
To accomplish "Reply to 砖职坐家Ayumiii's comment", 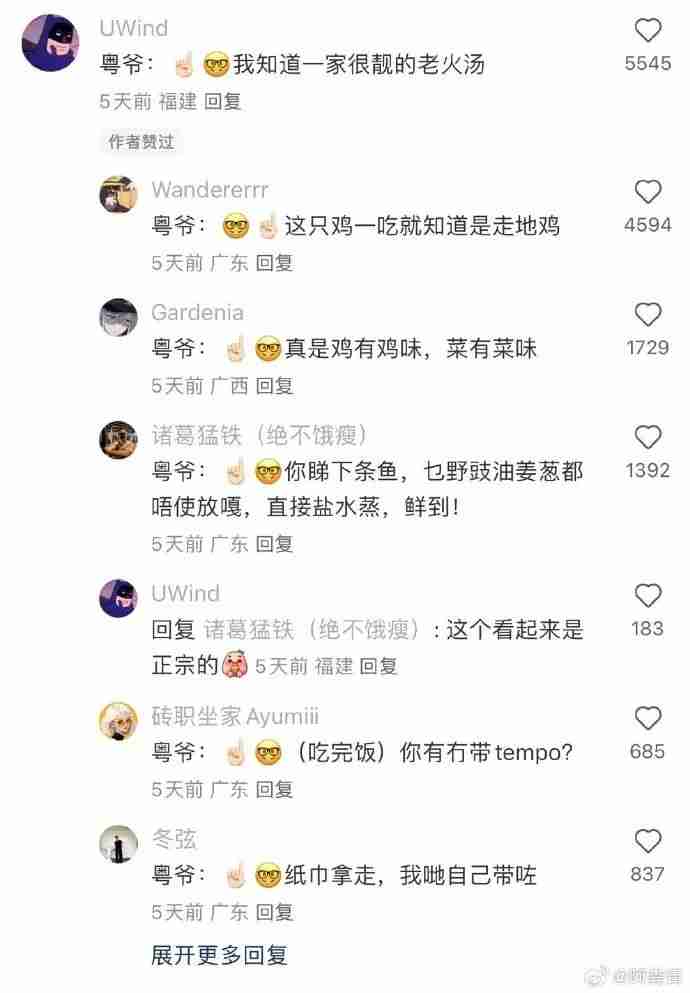I will point(275,790).
